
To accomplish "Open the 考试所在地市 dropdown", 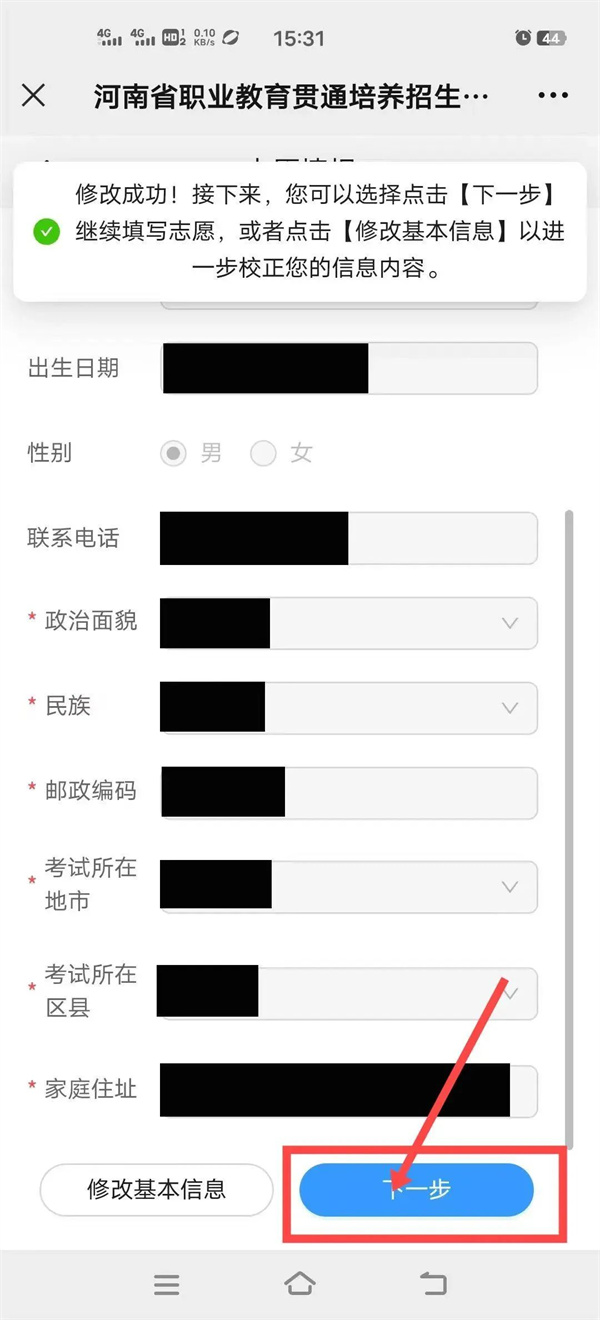I will (x=349, y=886).
